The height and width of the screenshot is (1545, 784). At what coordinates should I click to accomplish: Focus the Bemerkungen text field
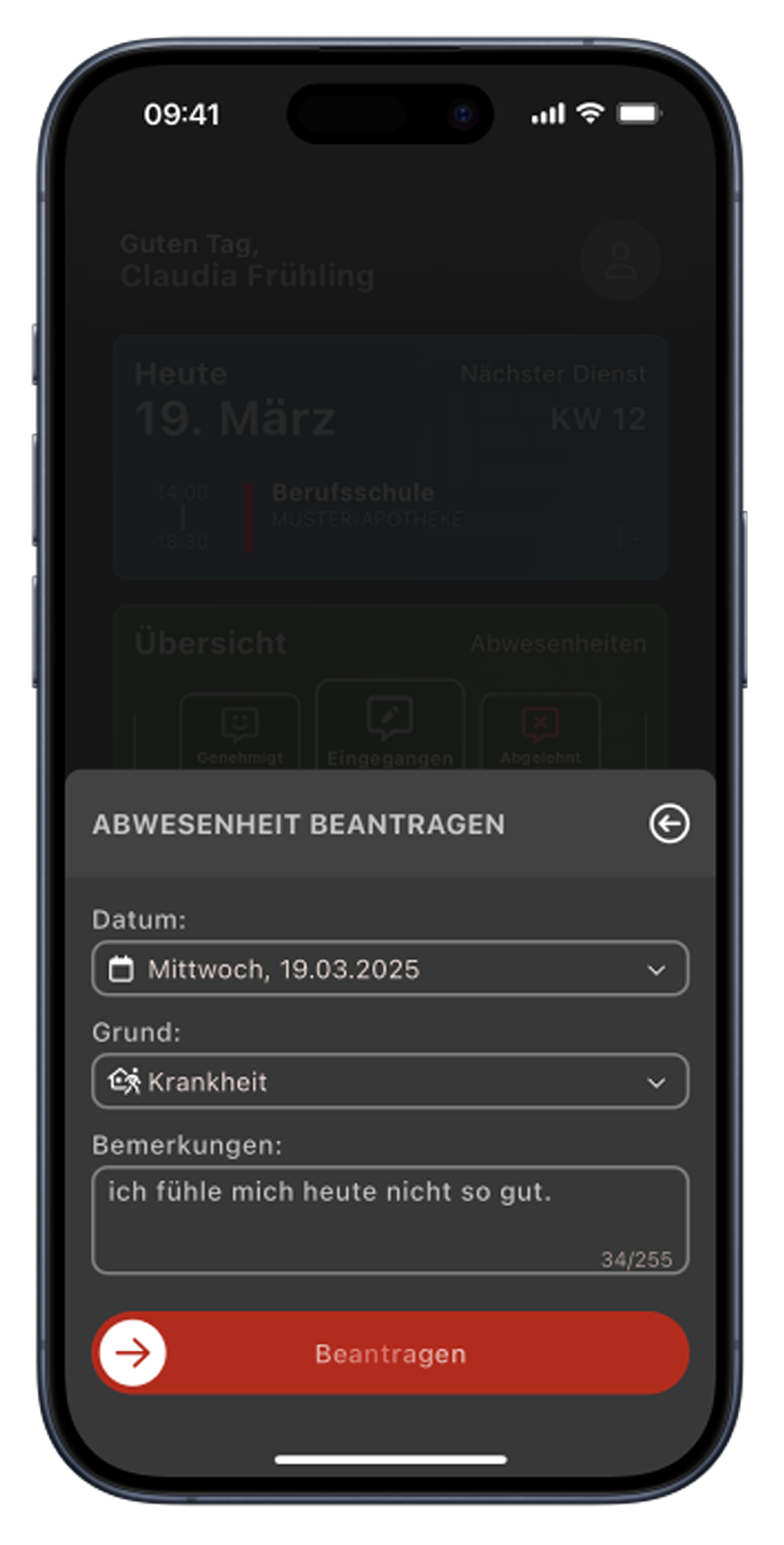coord(390,1220)
